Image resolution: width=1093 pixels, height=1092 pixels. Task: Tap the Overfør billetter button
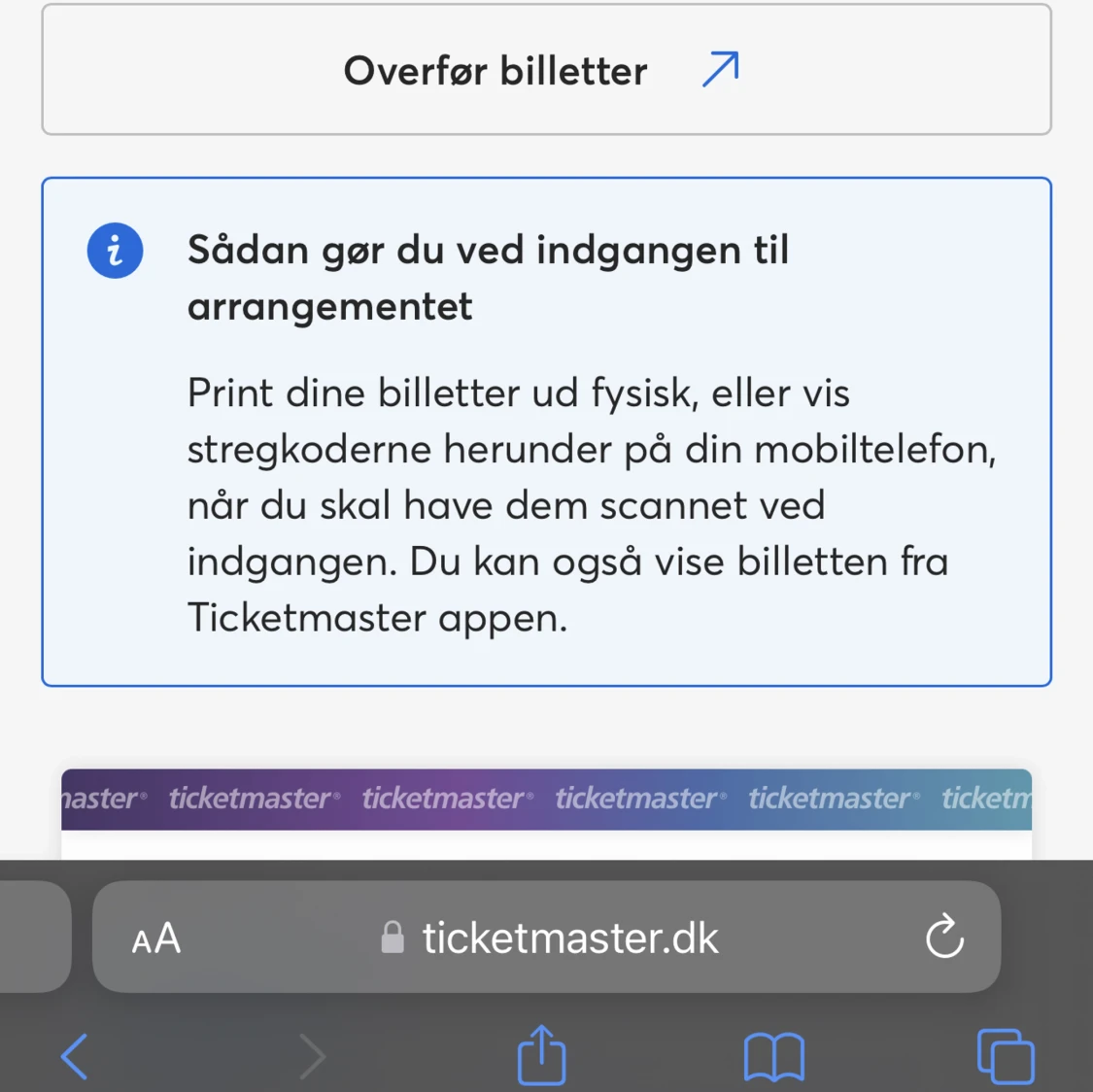[546, 70]
